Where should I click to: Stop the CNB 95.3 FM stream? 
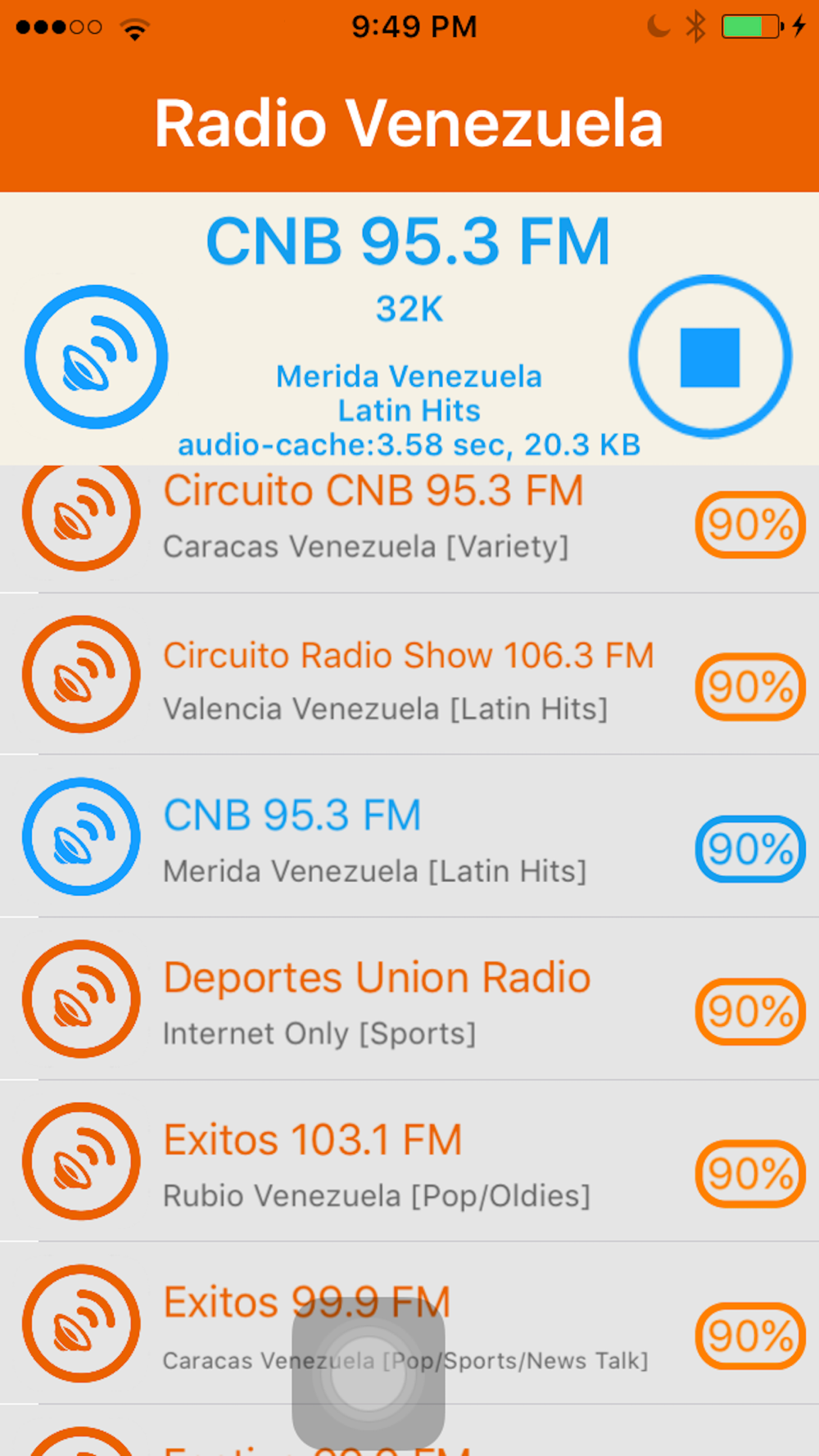coord(710,356)
